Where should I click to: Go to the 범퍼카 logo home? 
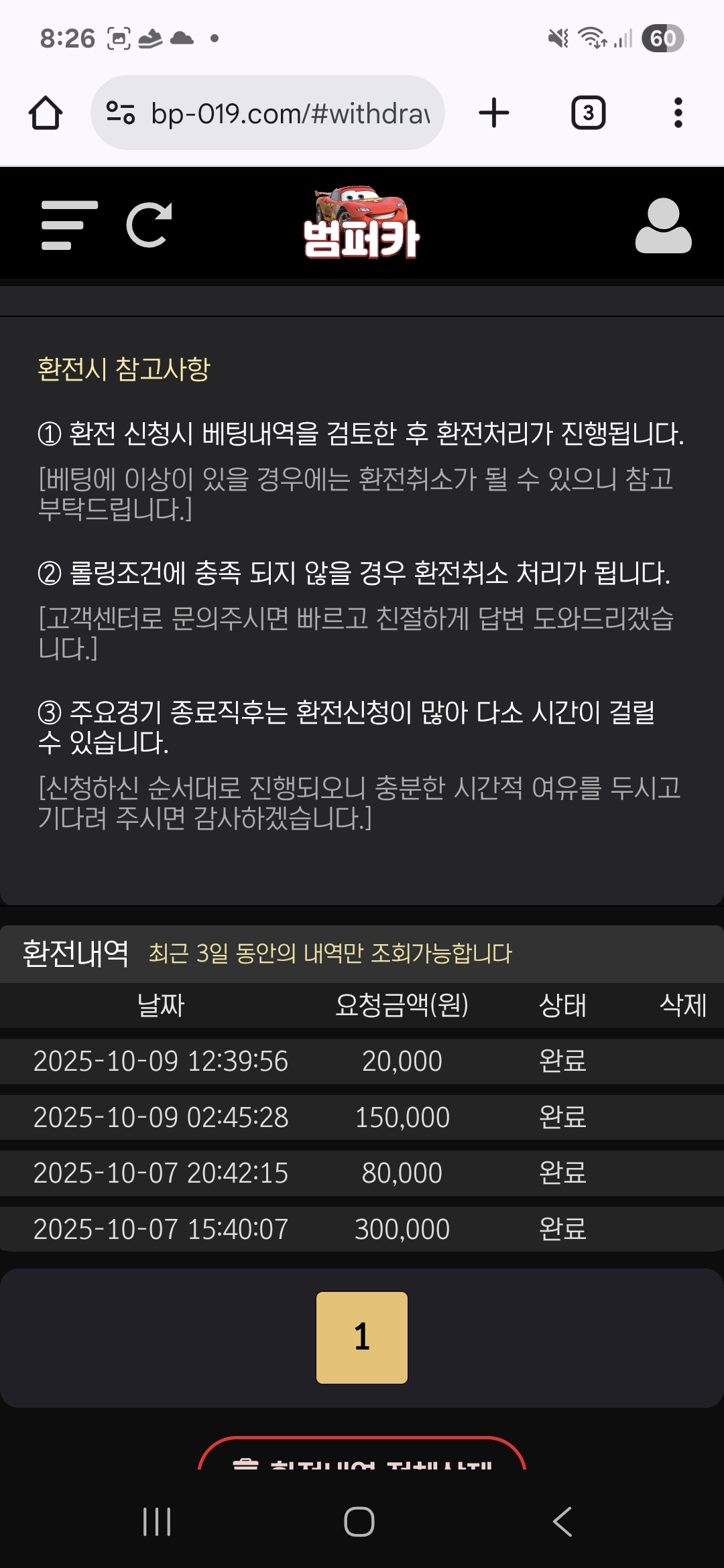[x=361, y=224]
